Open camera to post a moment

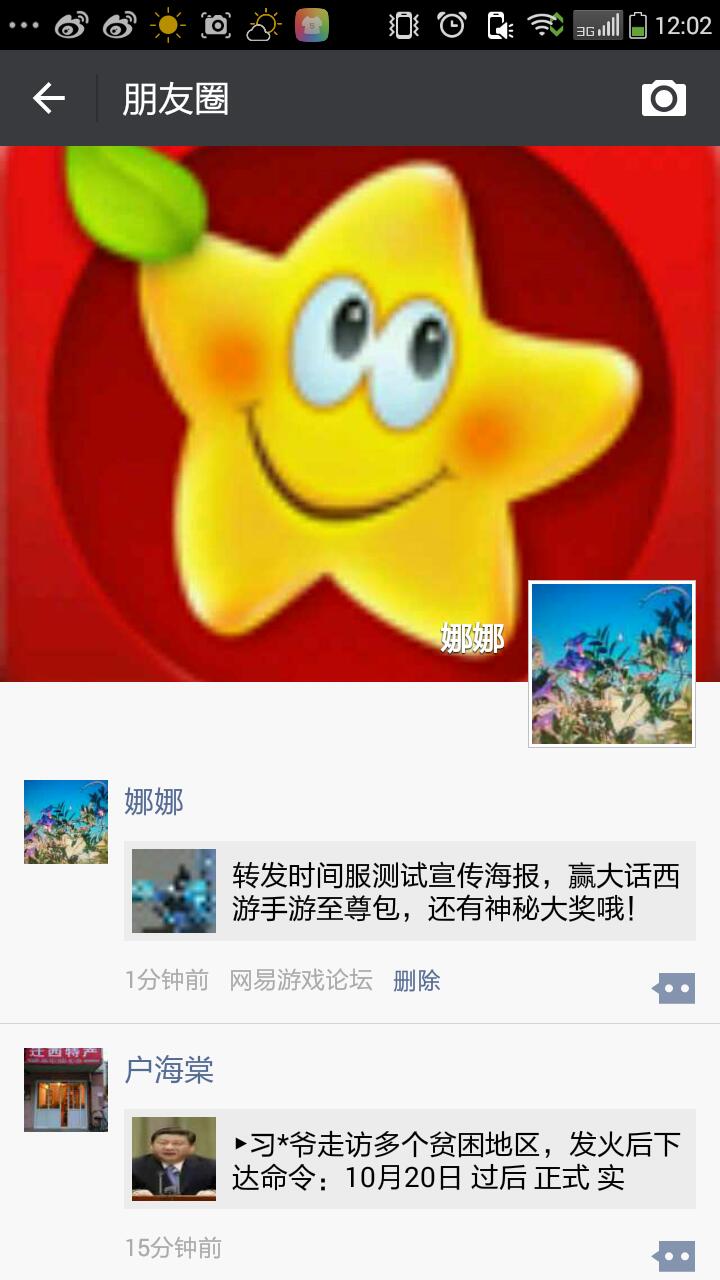coord(663,98)
